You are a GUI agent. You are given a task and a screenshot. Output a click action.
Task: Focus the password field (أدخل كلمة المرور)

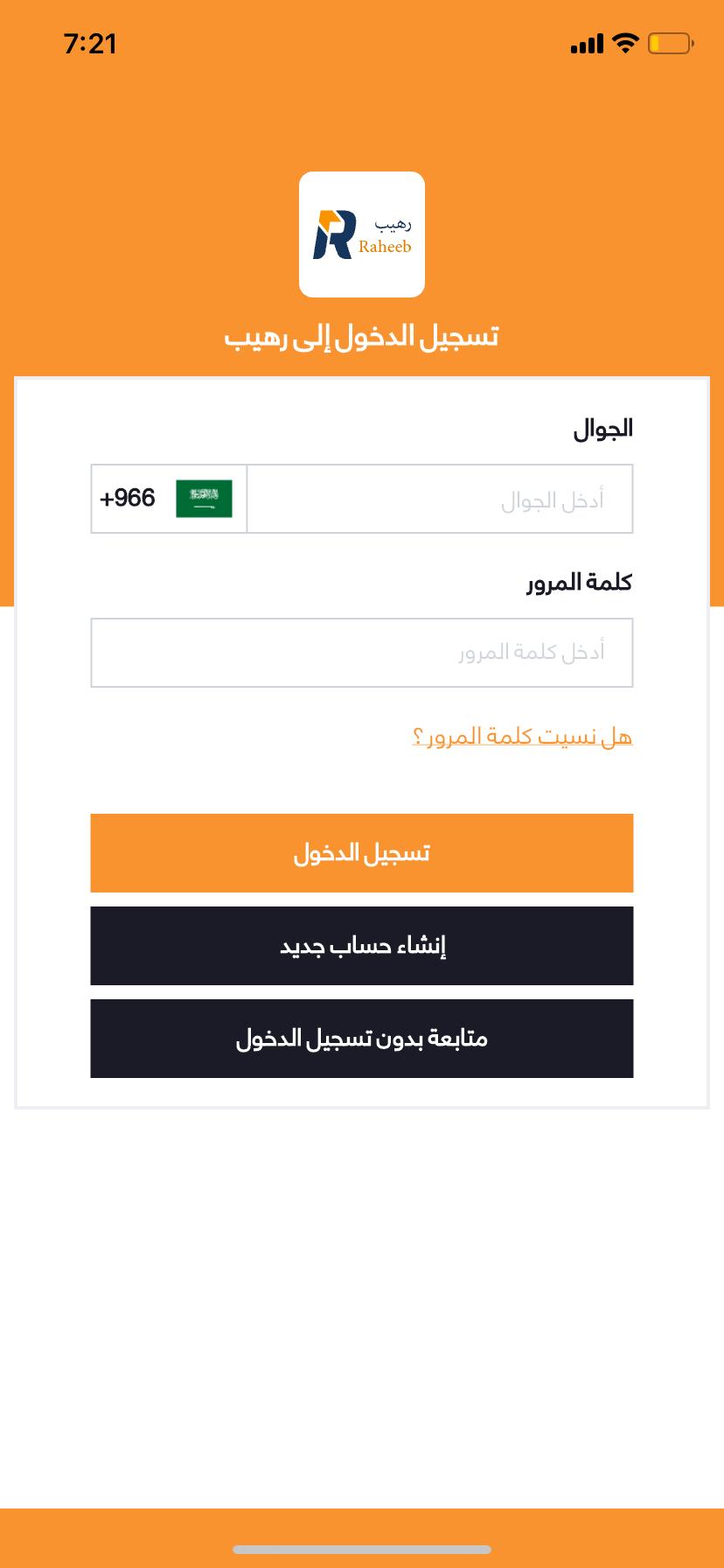[362, 653]
